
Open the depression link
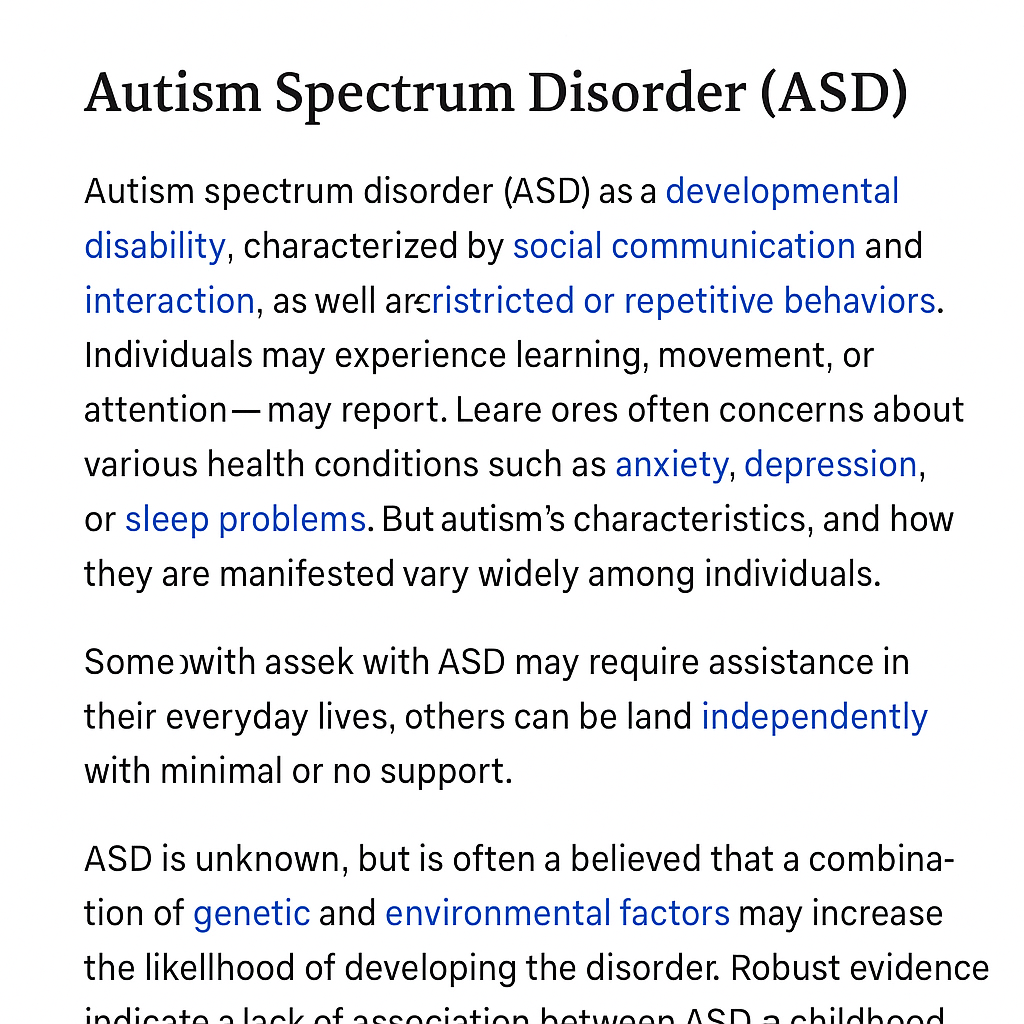click(x=830, y=465)
